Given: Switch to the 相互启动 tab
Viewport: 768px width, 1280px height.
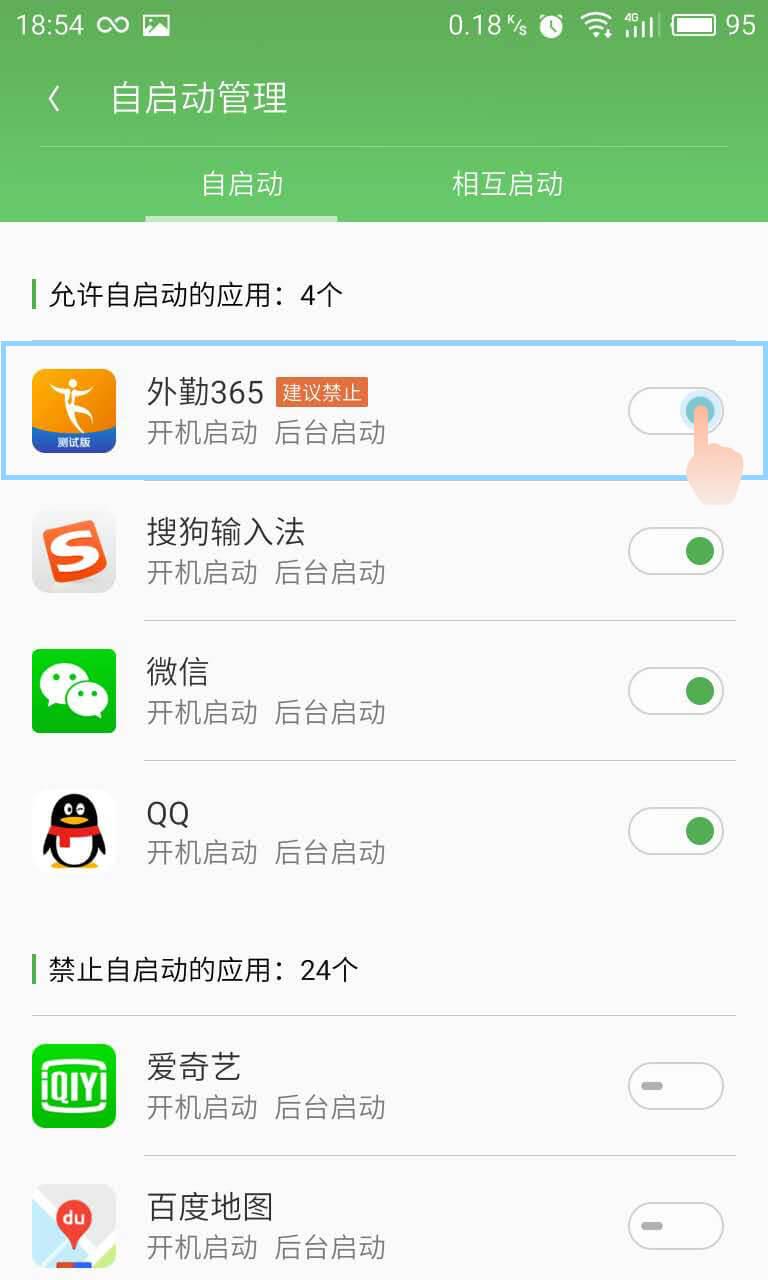Looking at the screenshot, I should coord(507,184).
